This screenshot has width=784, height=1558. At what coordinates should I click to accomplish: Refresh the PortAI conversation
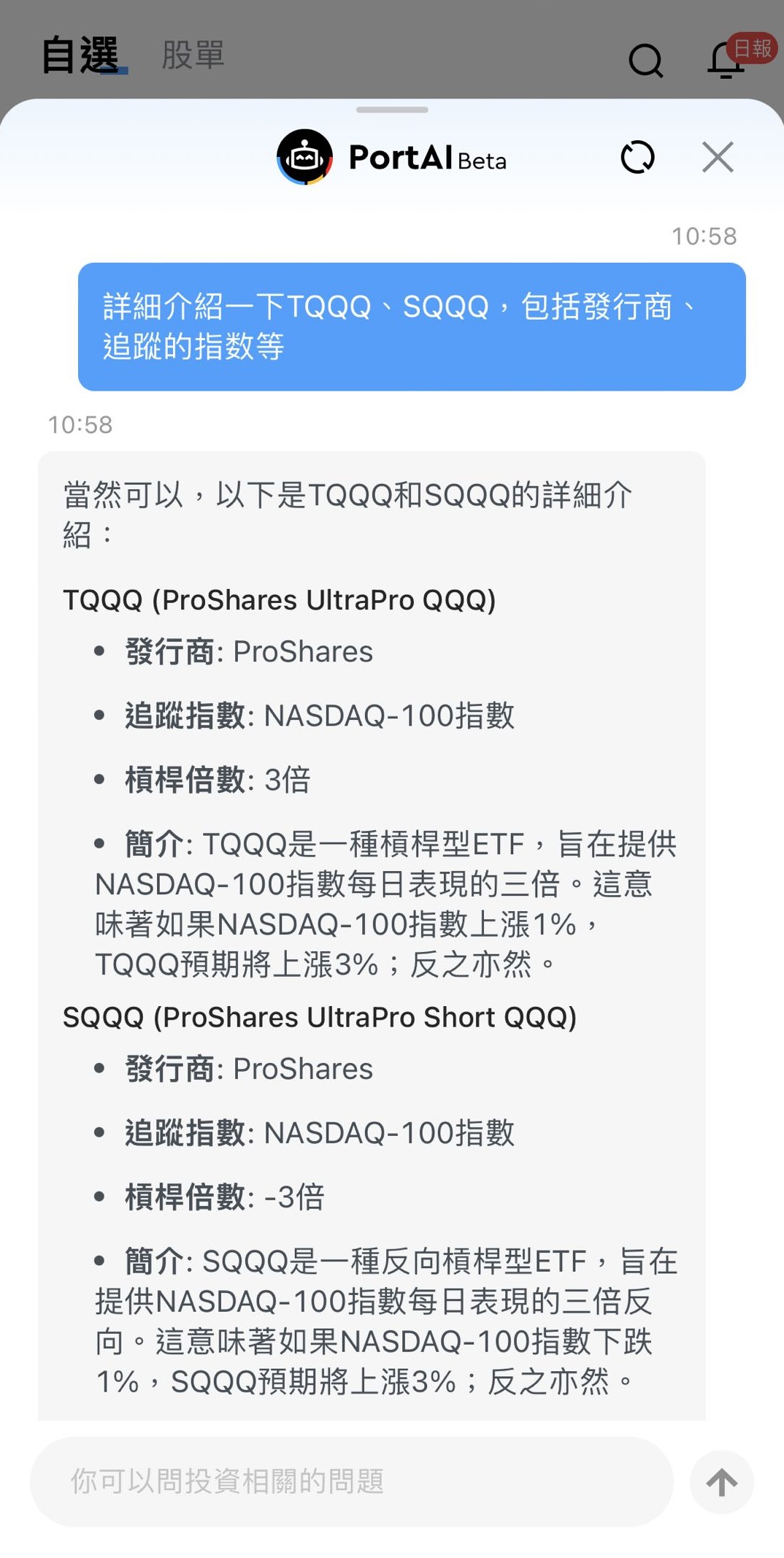click(x=637, y=157)
